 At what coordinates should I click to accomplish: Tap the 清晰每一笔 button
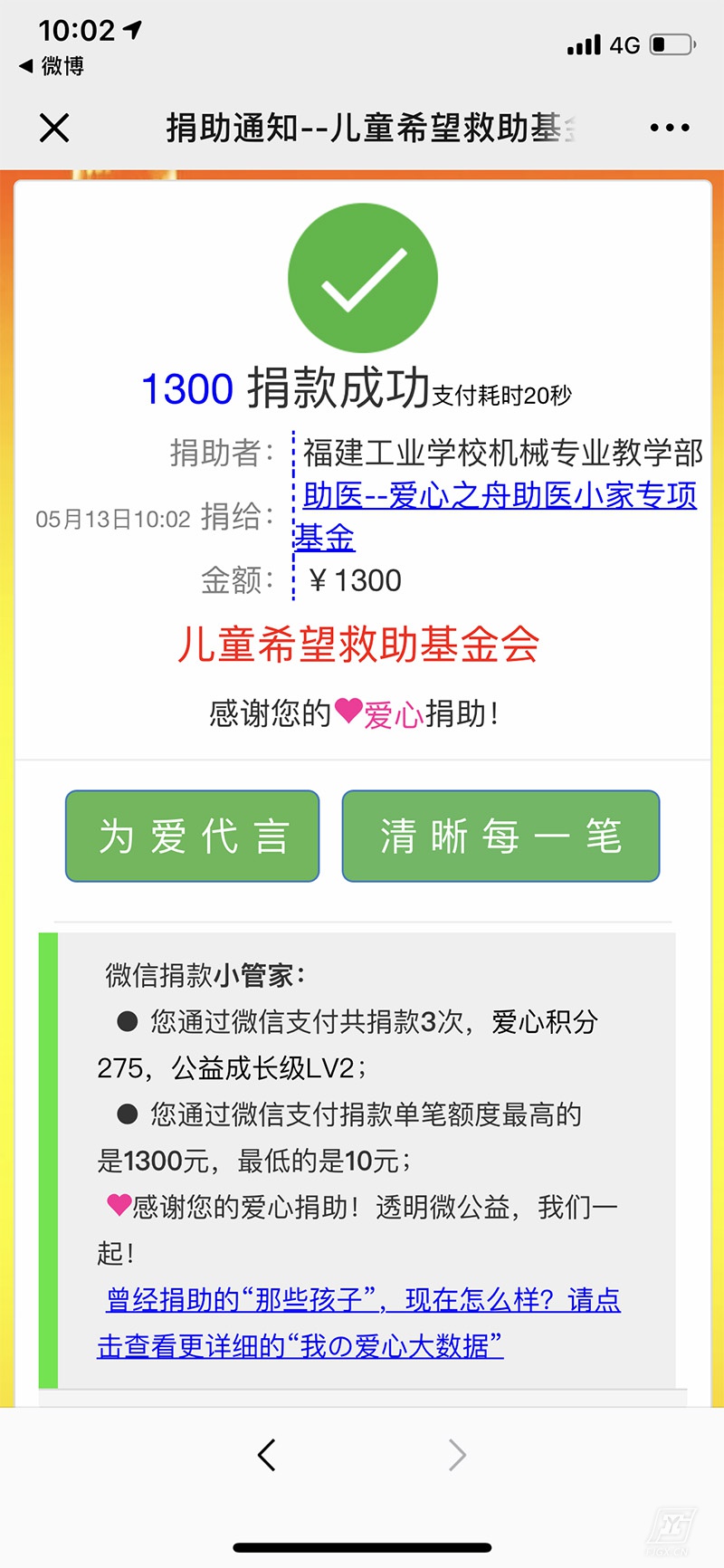[x=500, y=836]
